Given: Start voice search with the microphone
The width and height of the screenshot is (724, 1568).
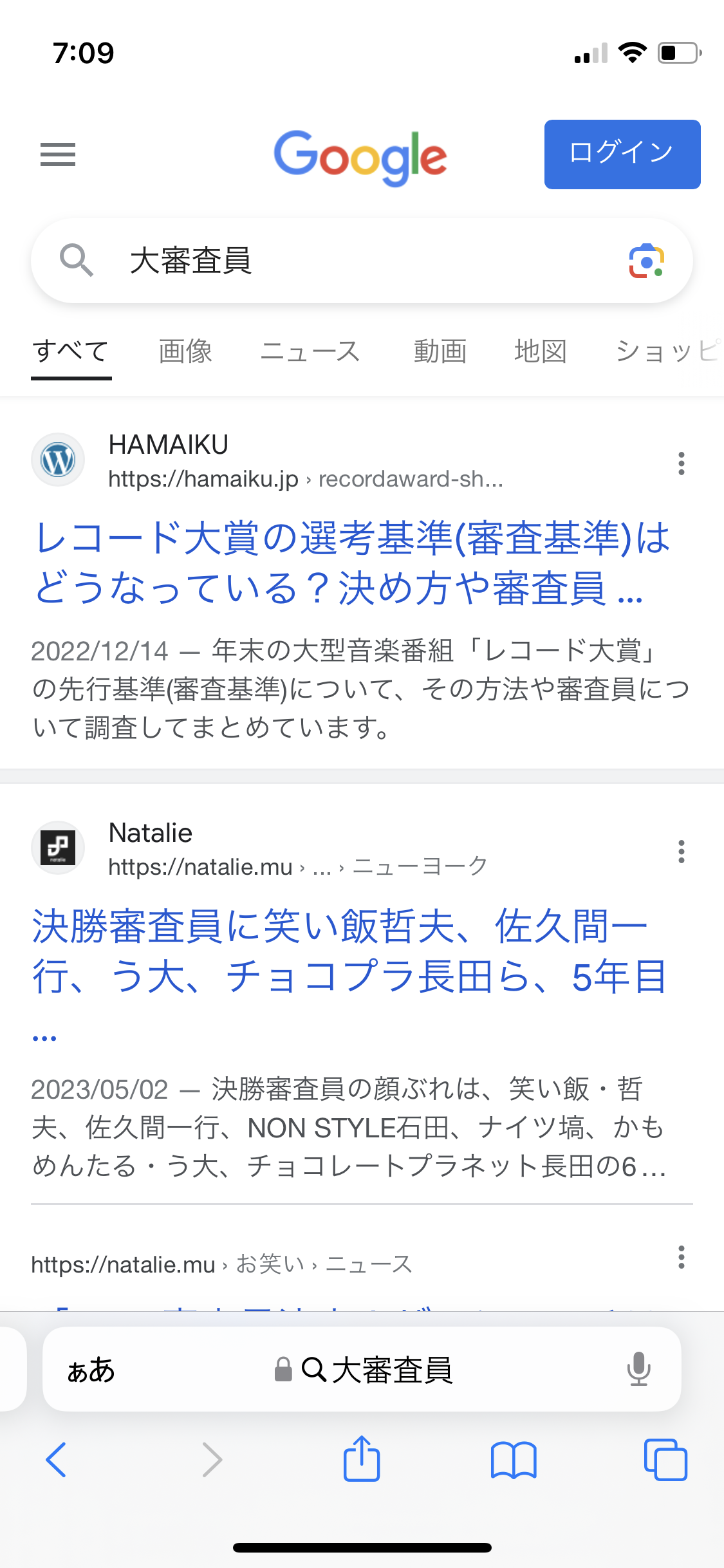Looking at the screenshot, I should 638,1369.
